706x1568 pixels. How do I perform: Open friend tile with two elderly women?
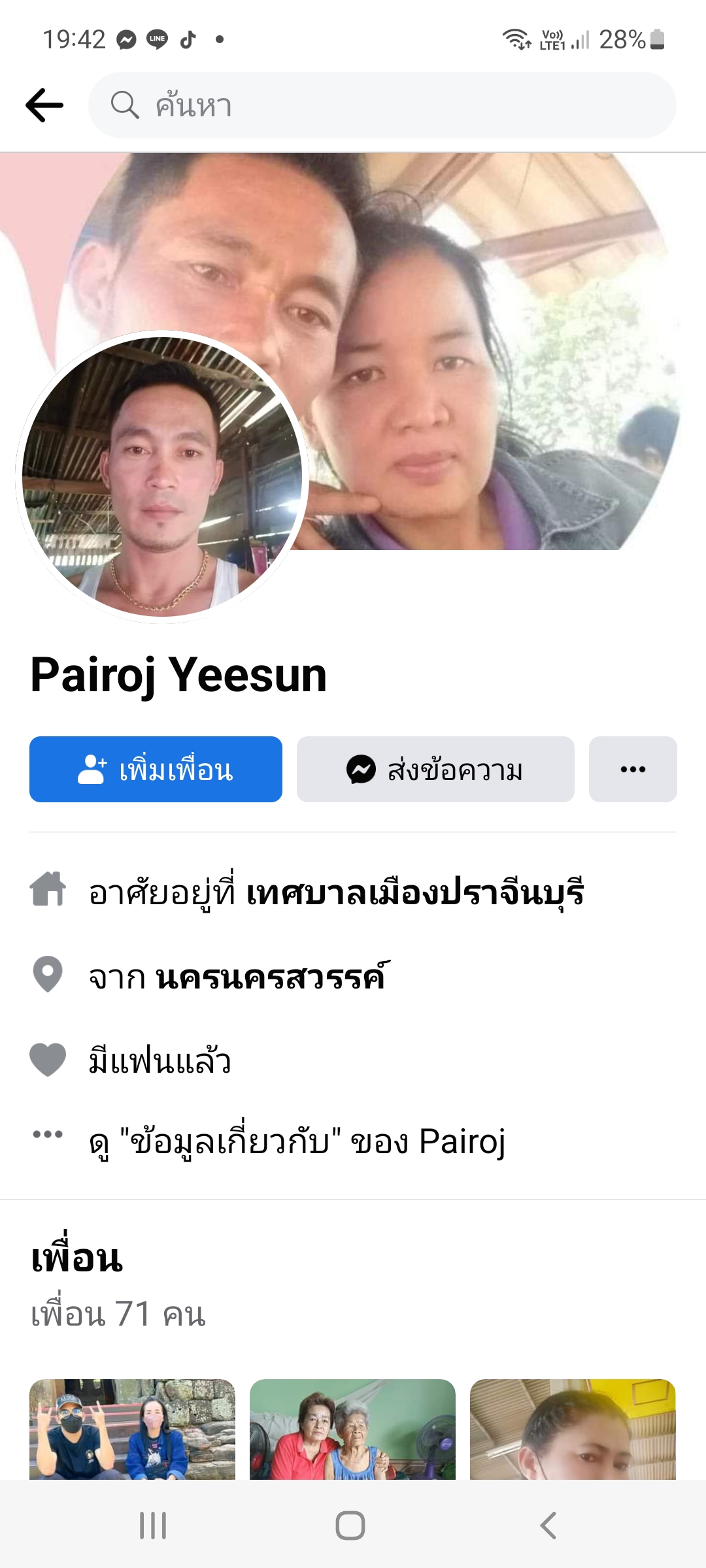[352, 1429]
